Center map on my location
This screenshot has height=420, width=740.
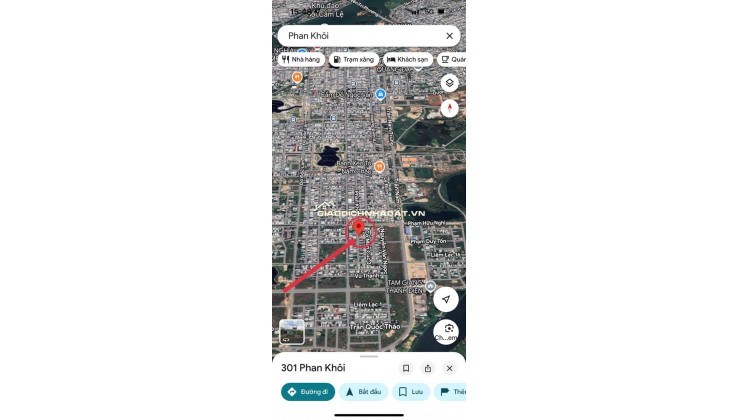pyautogui.click(x=446, y=298)
